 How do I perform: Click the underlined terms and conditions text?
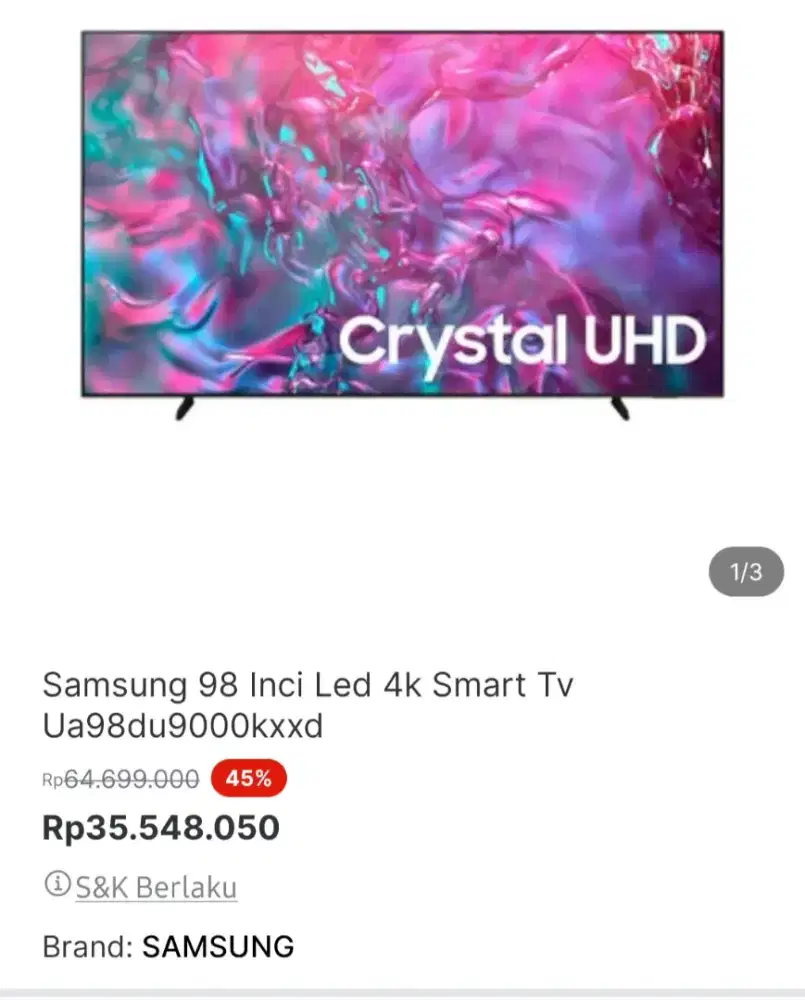[x=155, y=884]
